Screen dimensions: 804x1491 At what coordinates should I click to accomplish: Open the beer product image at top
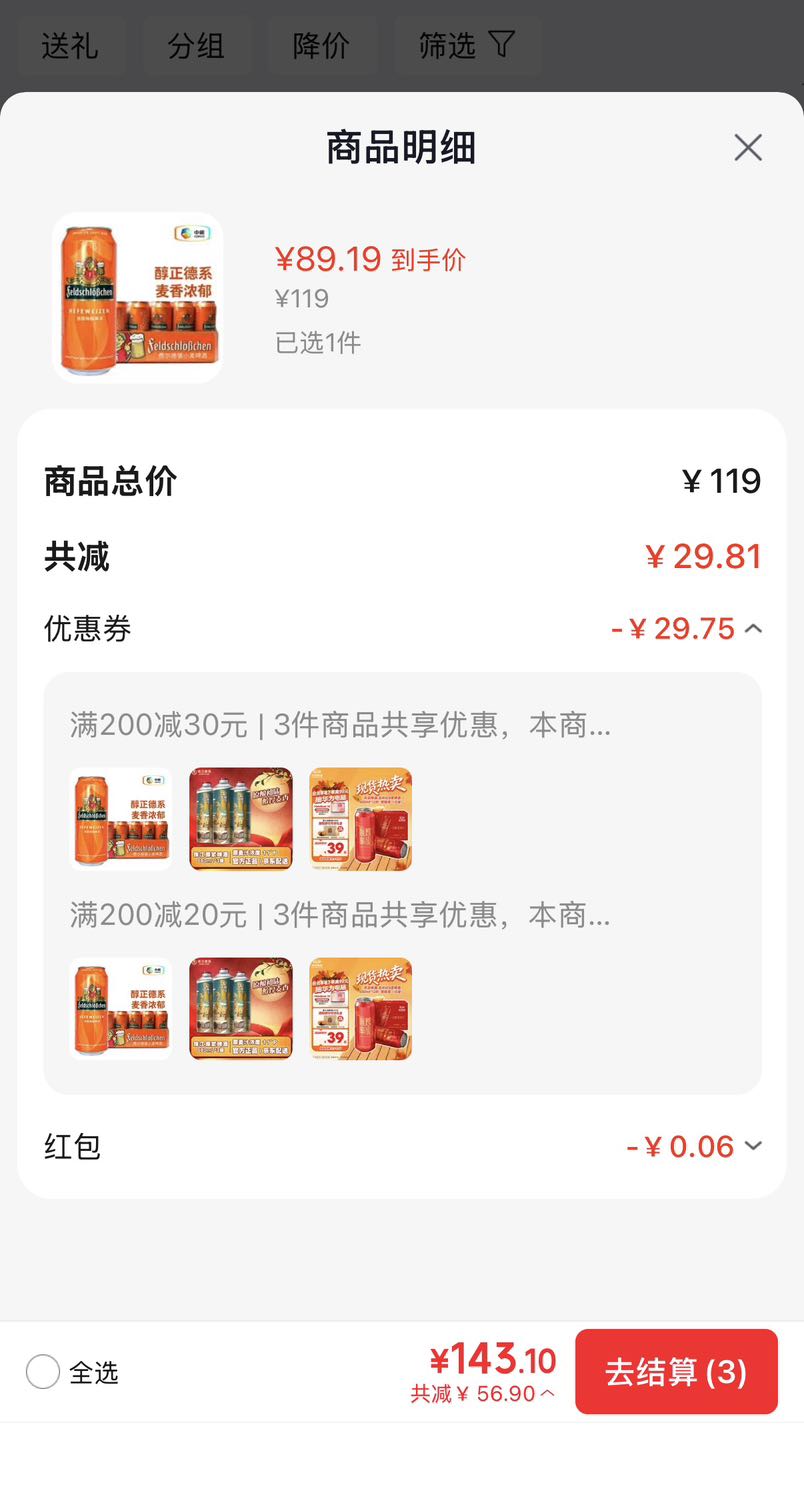click(138, 297)
